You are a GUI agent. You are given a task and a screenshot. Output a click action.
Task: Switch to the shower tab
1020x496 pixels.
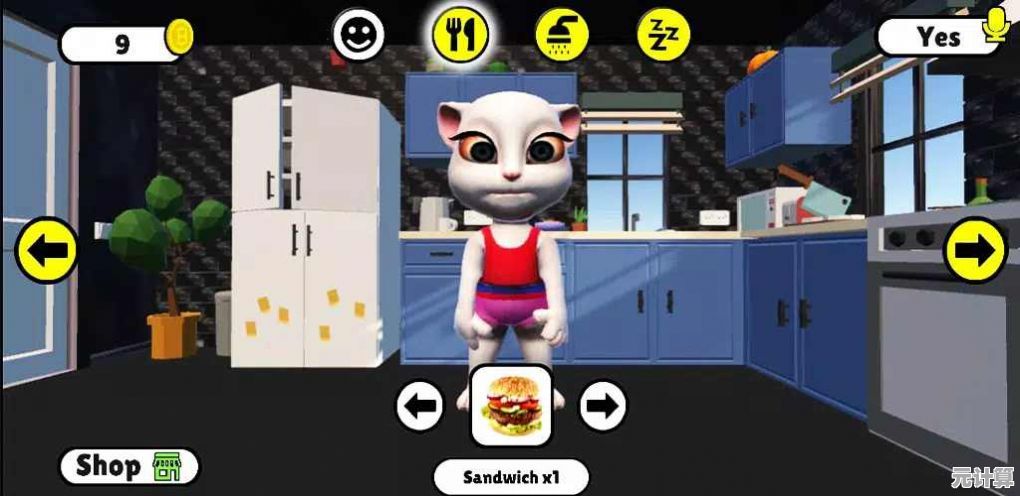pos(563,35)
